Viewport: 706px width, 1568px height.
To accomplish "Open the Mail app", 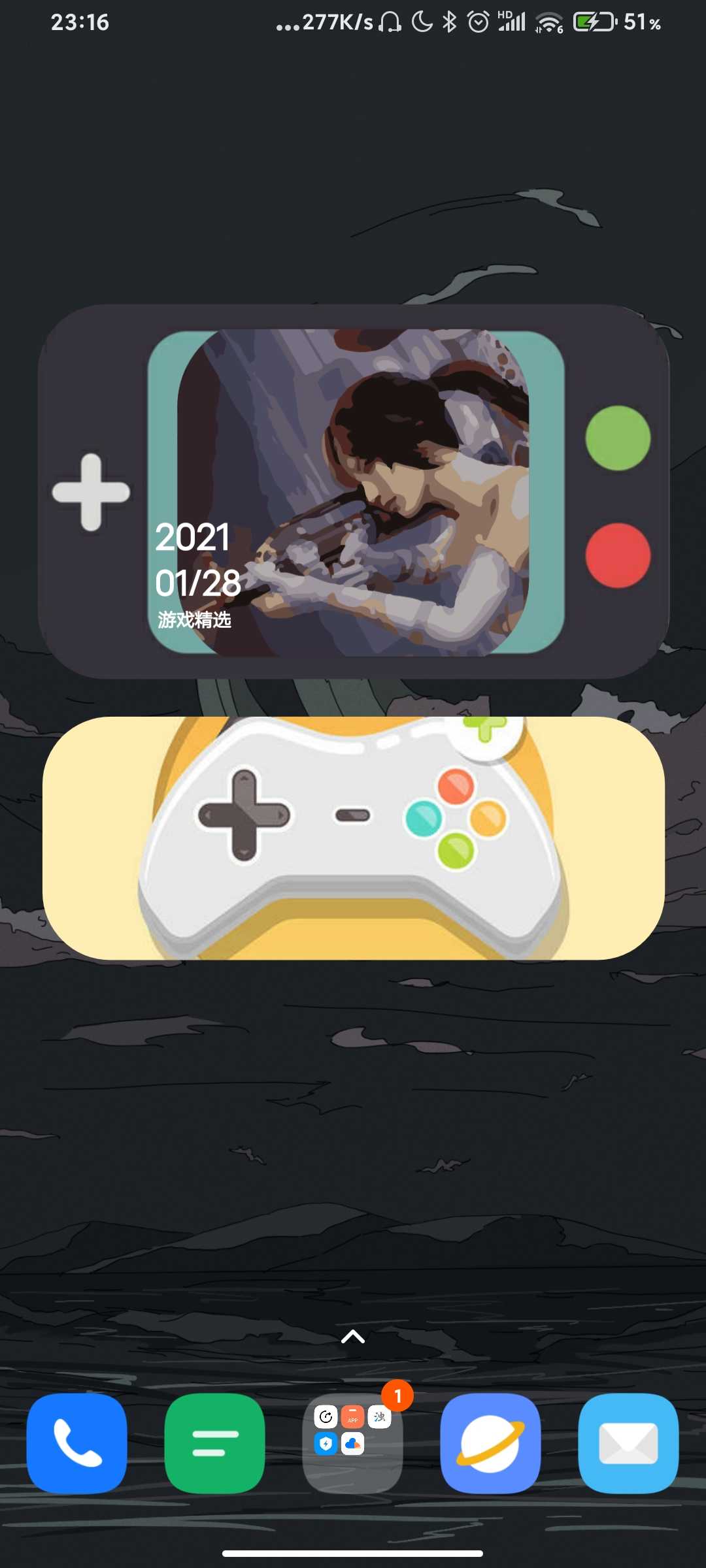I will (x=628, y=1443).
